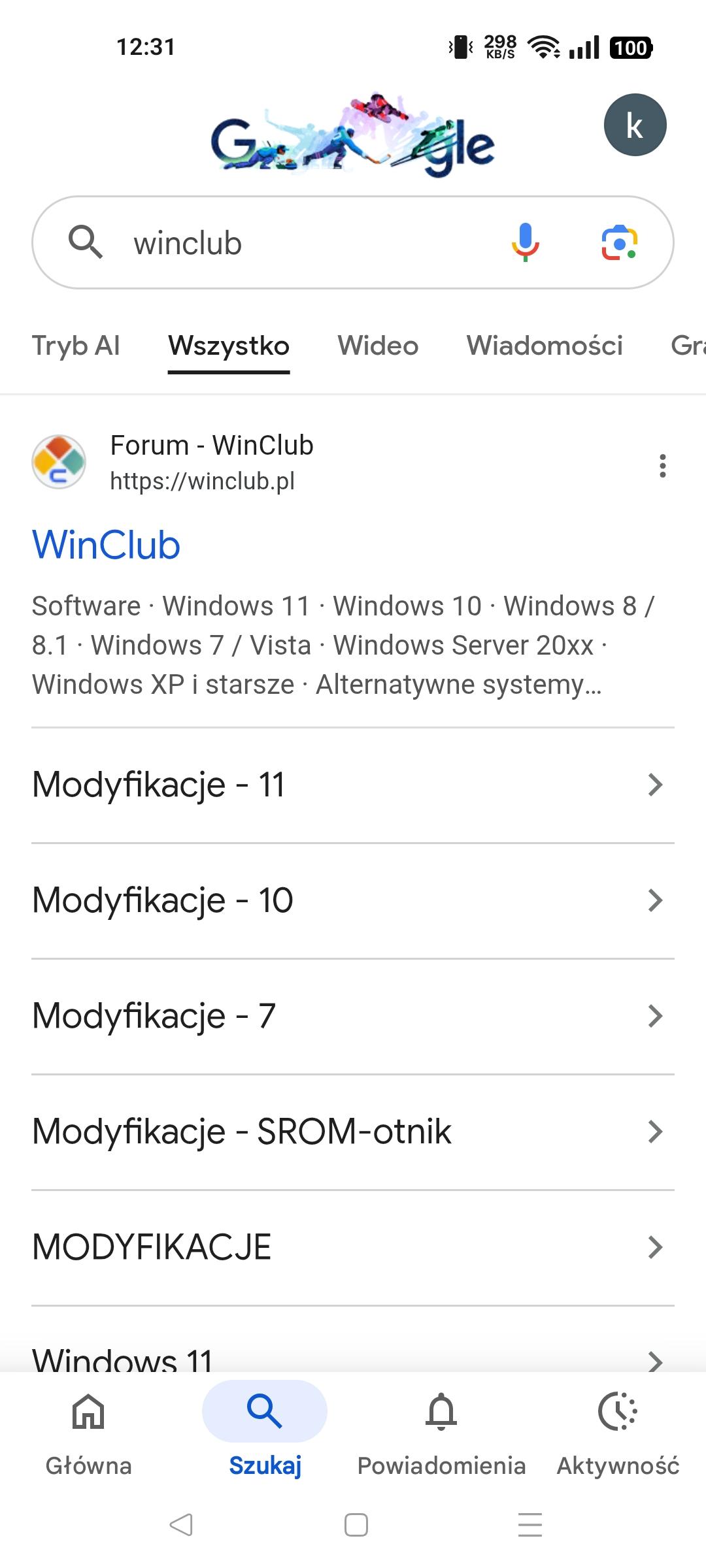Open the Modyfikacje - 10 sitelink

point(346,900)
